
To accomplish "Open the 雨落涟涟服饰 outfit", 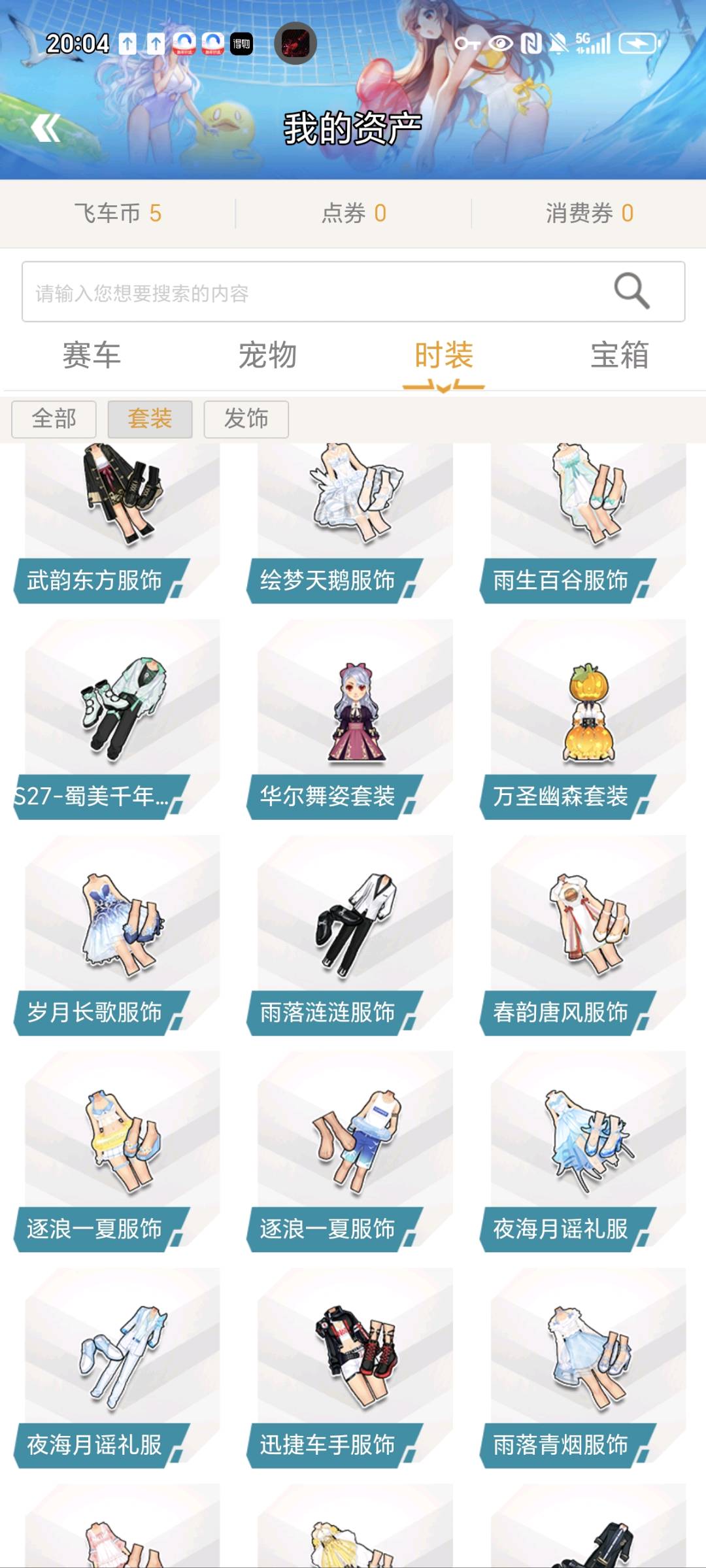I will tap(351, 935).
